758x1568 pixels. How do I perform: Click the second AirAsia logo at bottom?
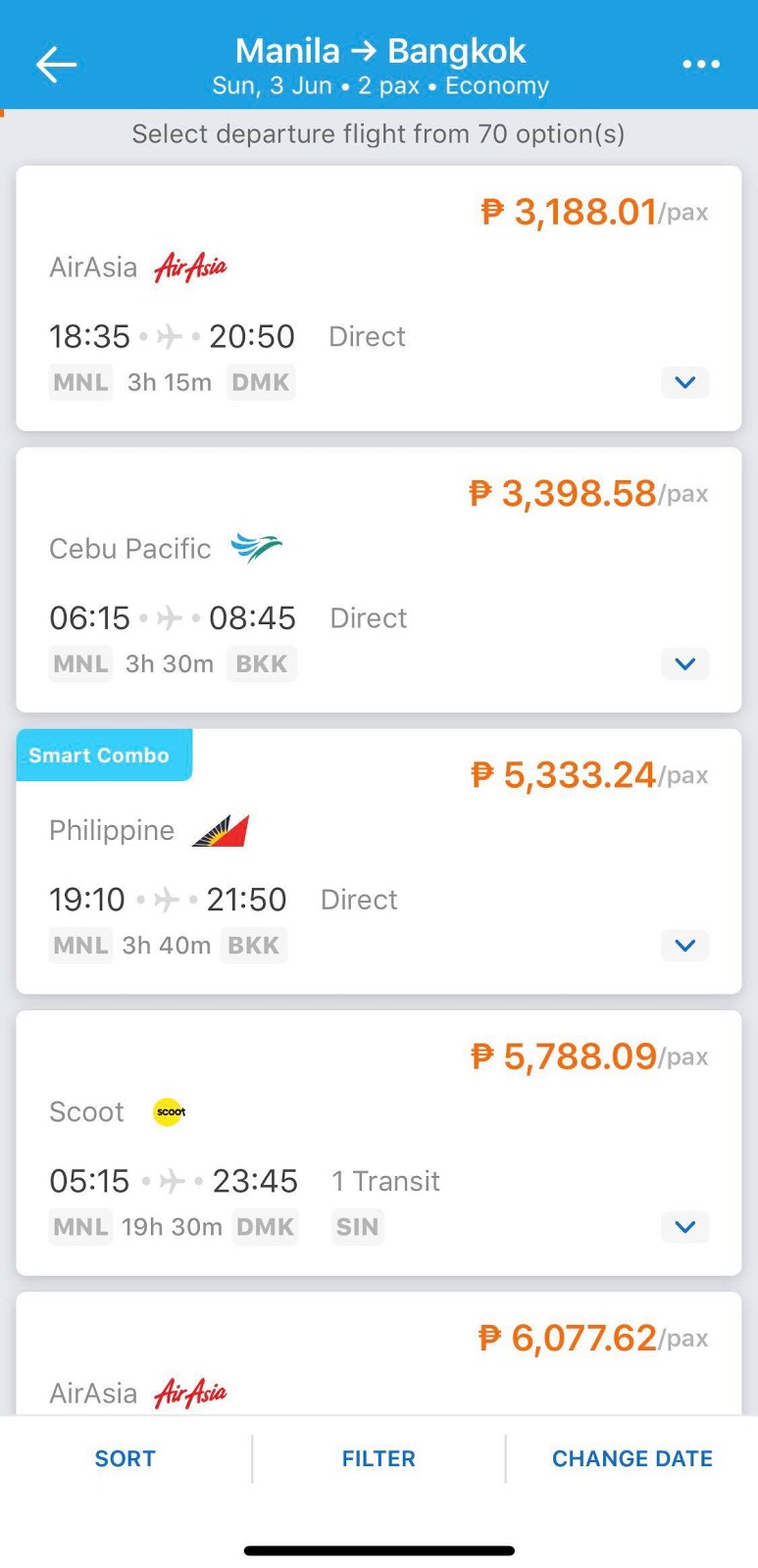189,1392
